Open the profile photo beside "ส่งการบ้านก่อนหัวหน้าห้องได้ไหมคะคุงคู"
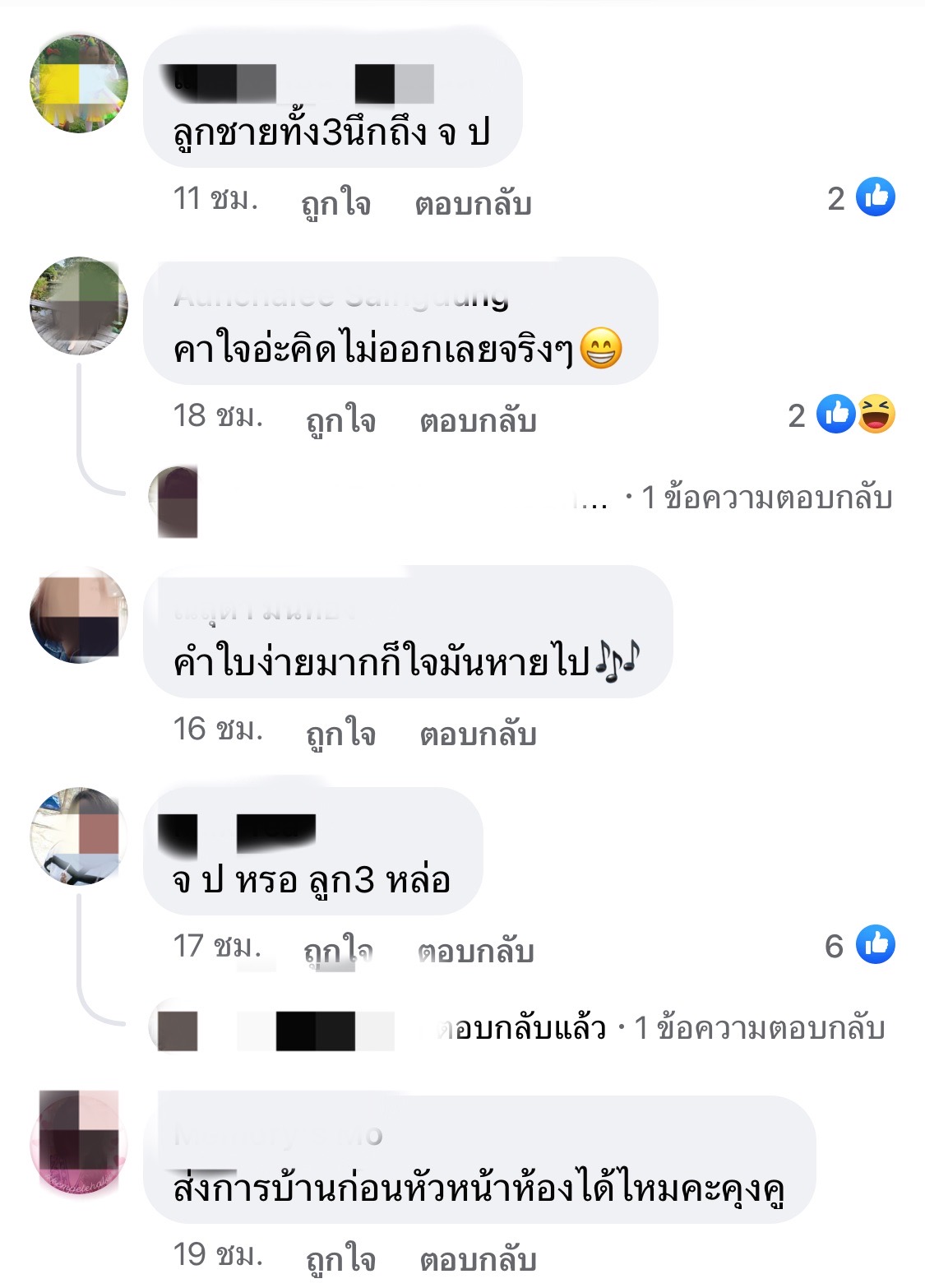925x1288 pixels. tap(79, 1141)
